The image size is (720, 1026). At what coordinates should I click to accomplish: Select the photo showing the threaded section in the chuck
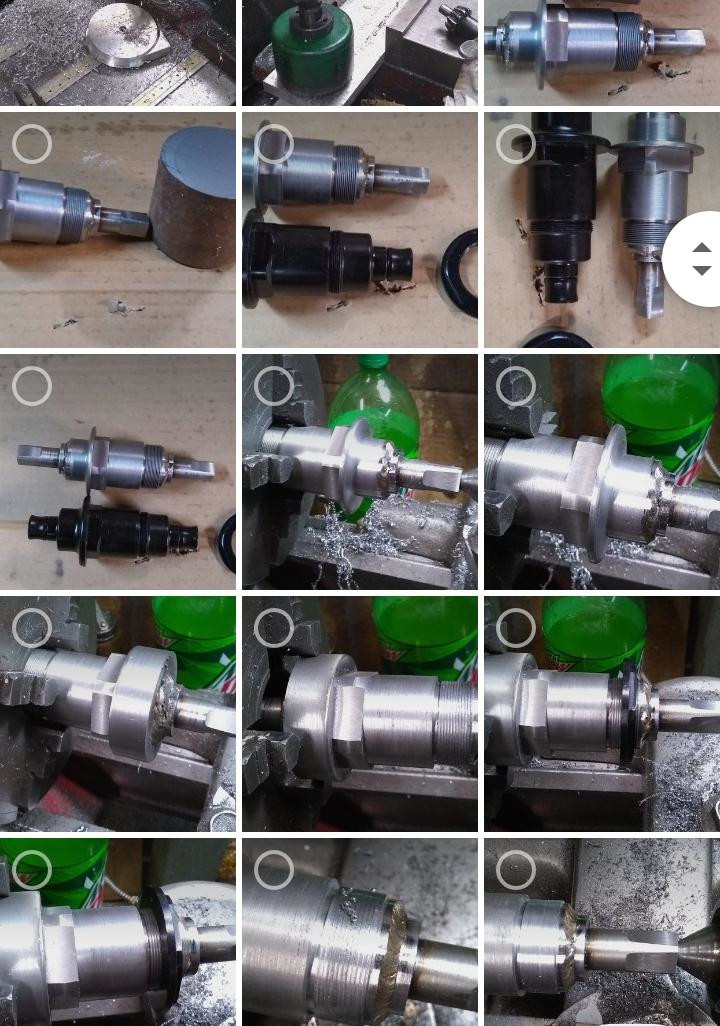360,713
